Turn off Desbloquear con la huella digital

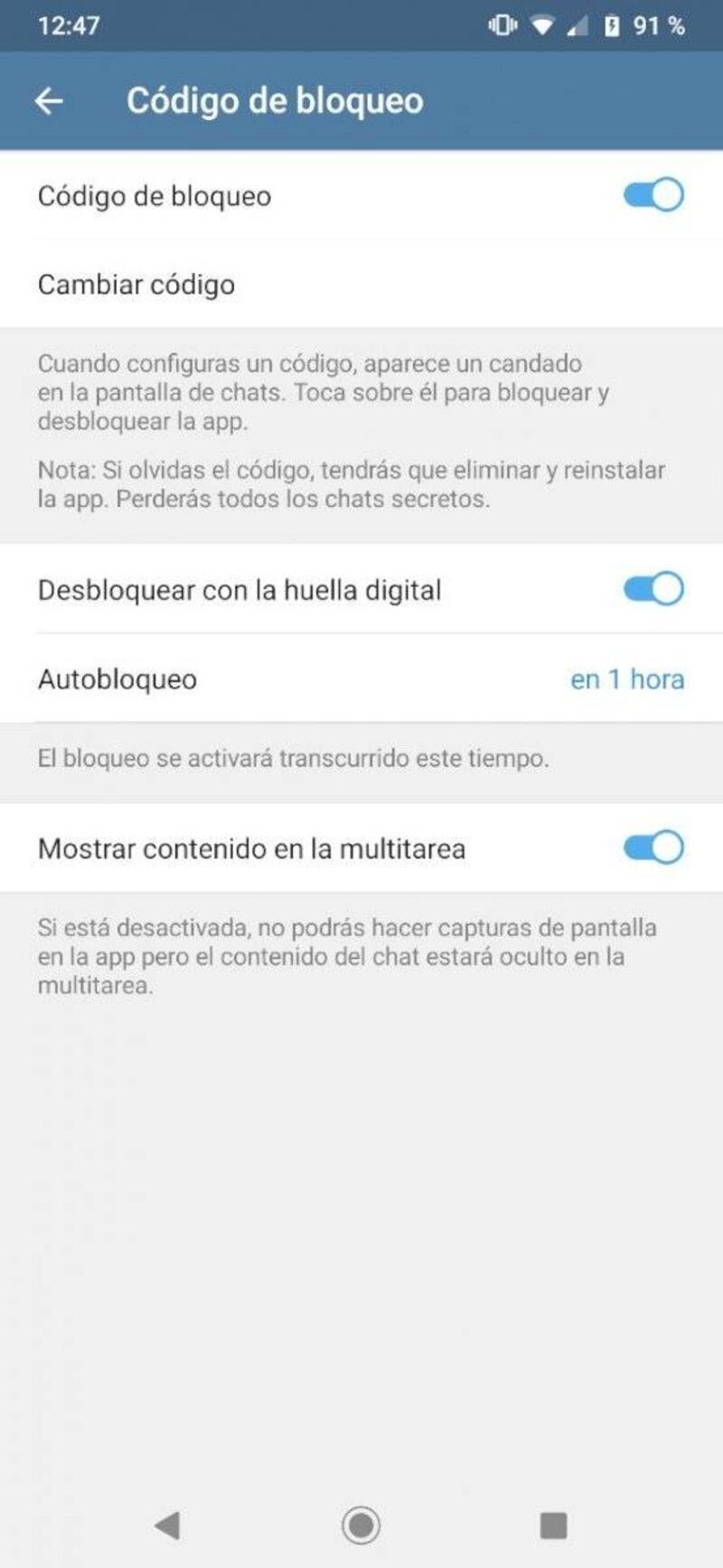pos(653,589)
